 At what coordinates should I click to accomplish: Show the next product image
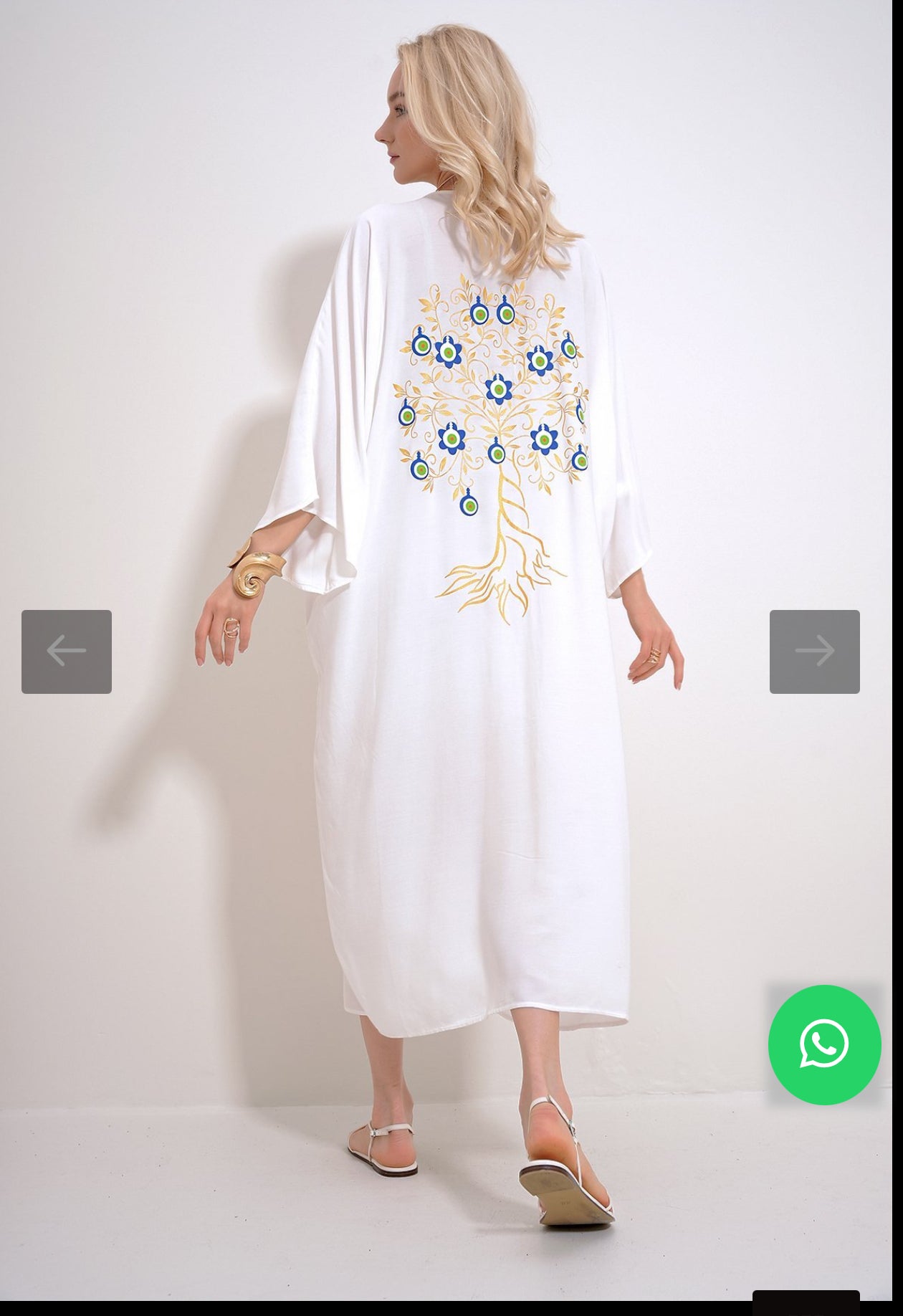(x=814, y=652)
